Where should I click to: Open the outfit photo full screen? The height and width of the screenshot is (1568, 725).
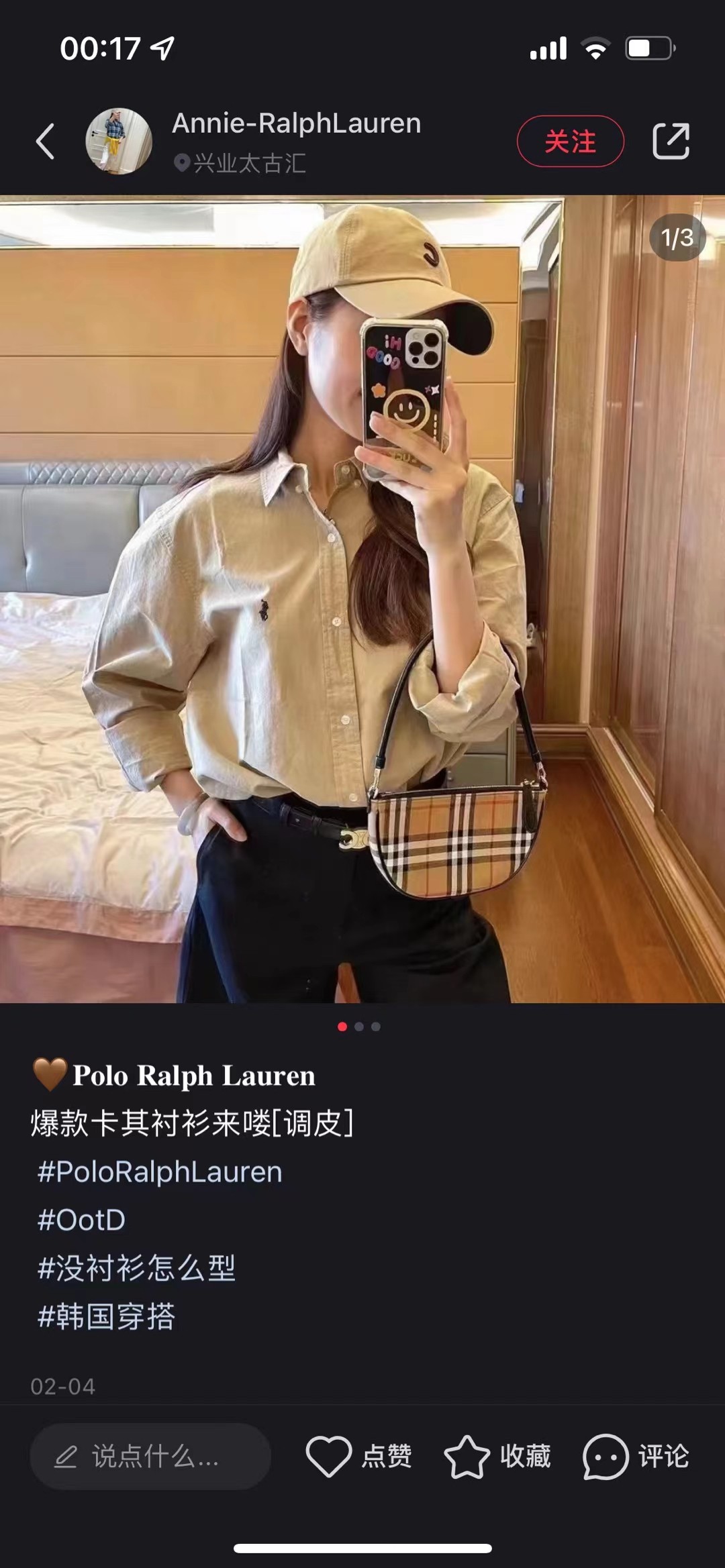click(x=362, y=598)
